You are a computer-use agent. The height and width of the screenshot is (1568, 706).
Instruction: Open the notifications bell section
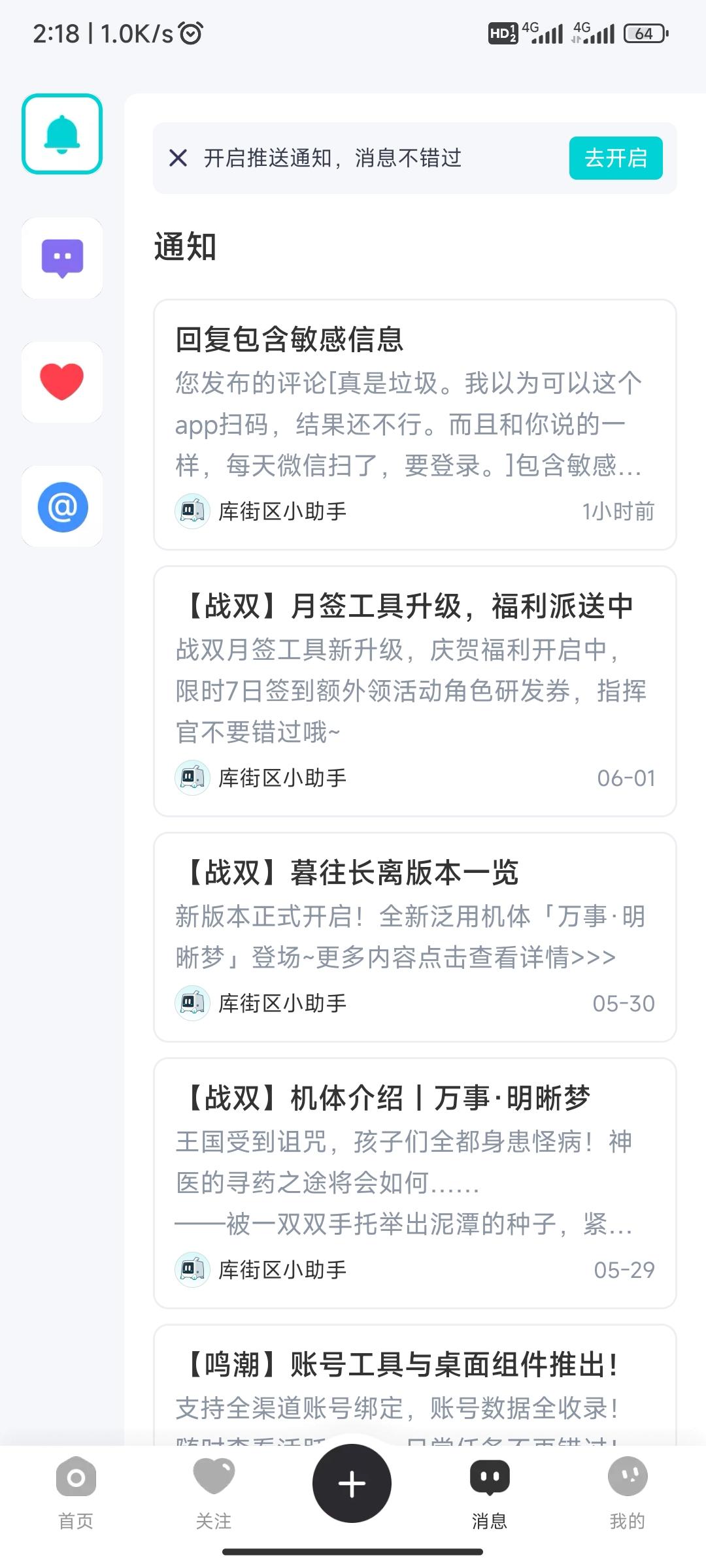coord(62,134)
